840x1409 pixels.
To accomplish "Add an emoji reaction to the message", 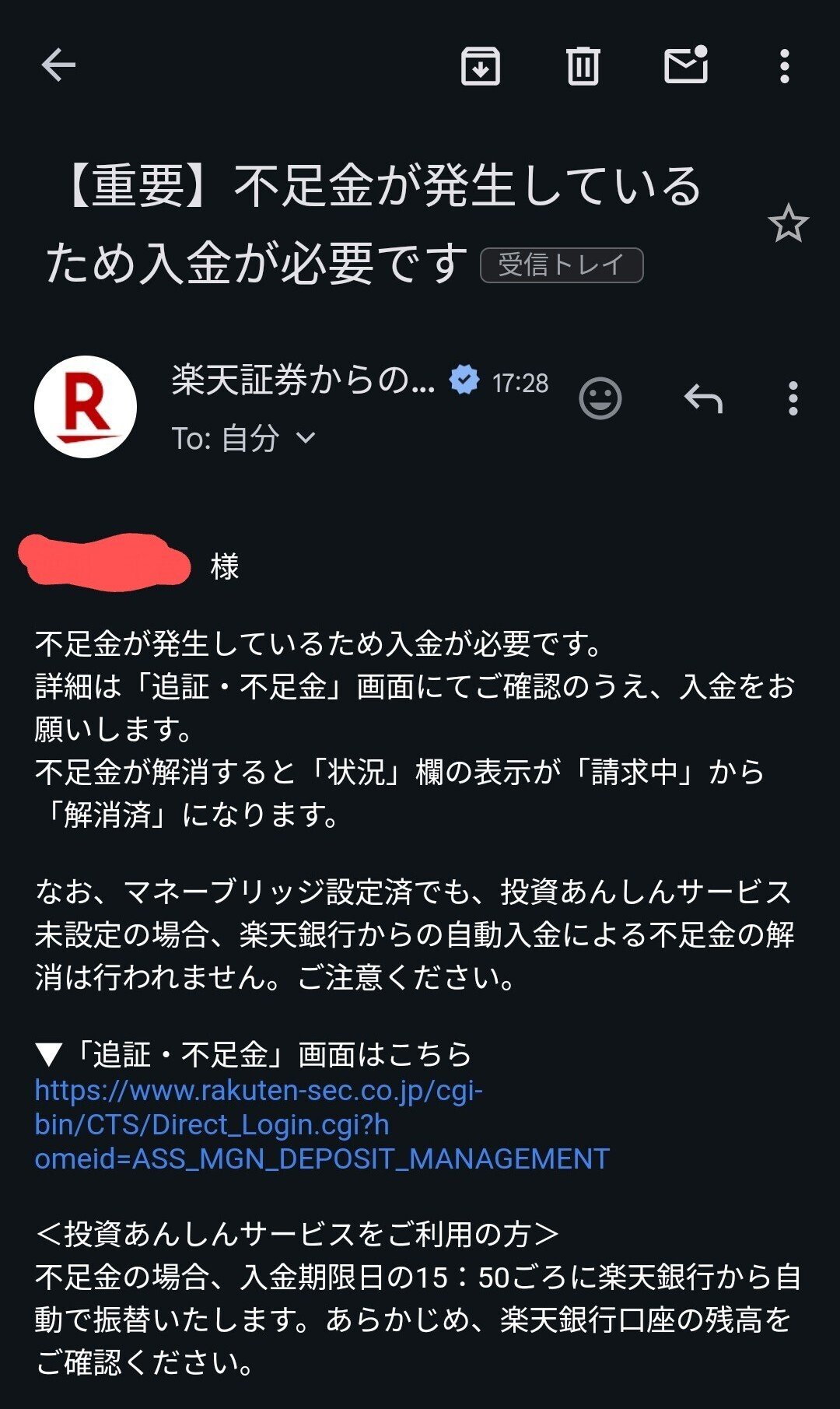I will pyautogui.click(x=600, y=398).
